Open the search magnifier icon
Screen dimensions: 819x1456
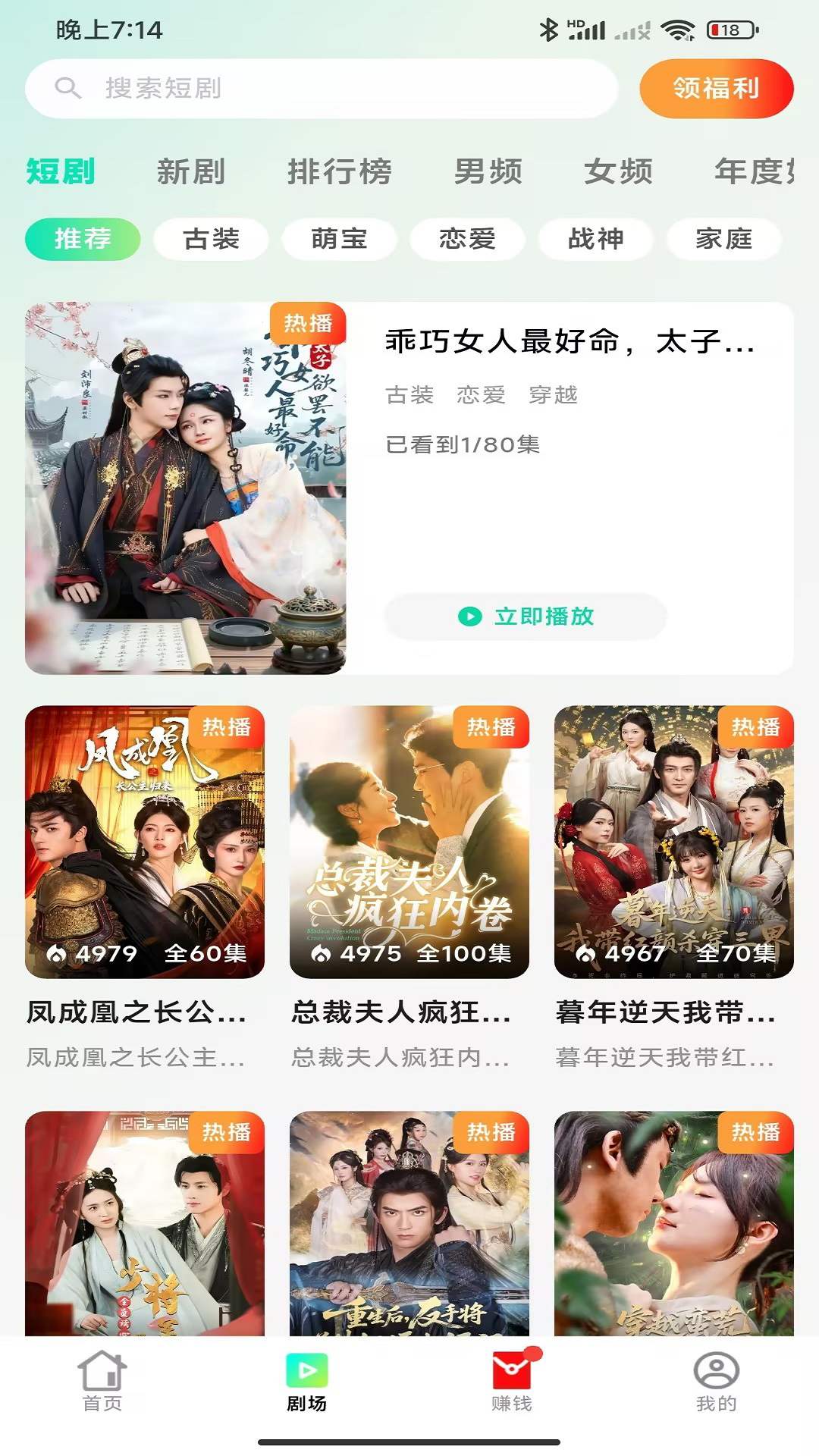(68, 89)
